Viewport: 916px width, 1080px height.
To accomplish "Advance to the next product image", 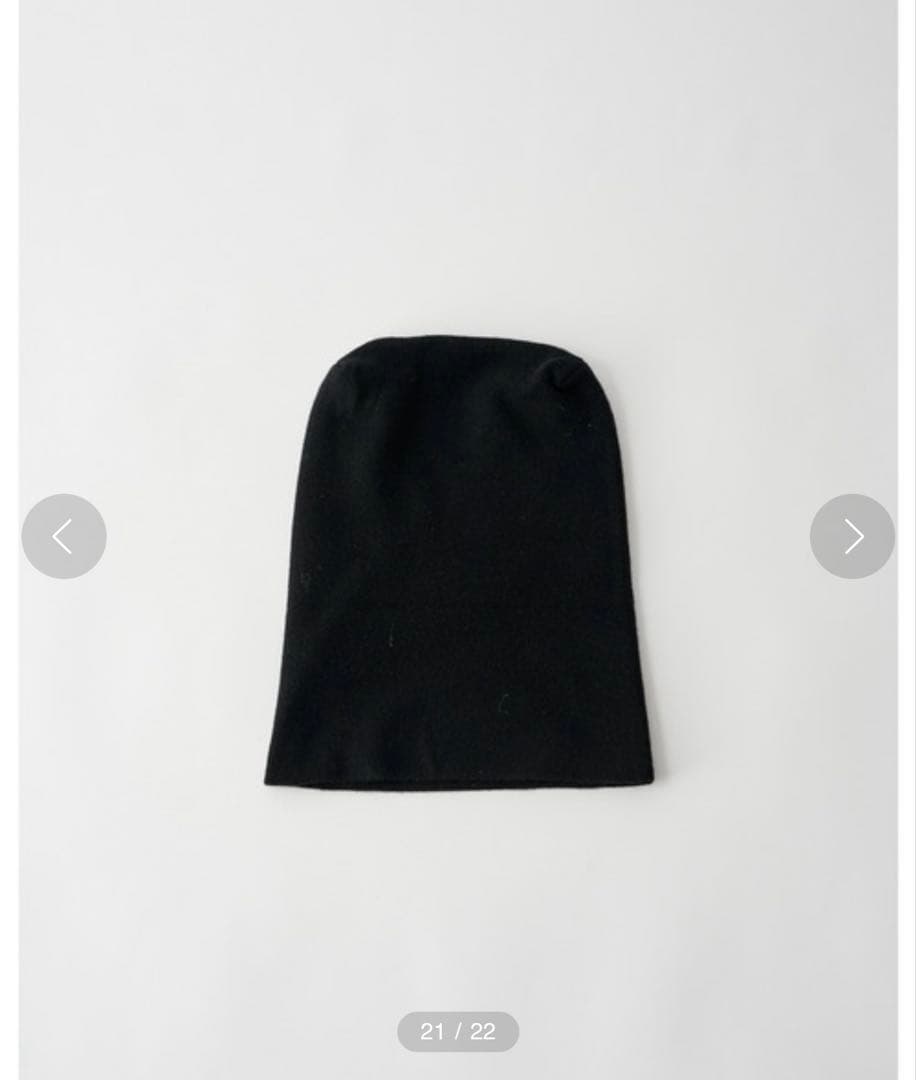I will (852, 536).
